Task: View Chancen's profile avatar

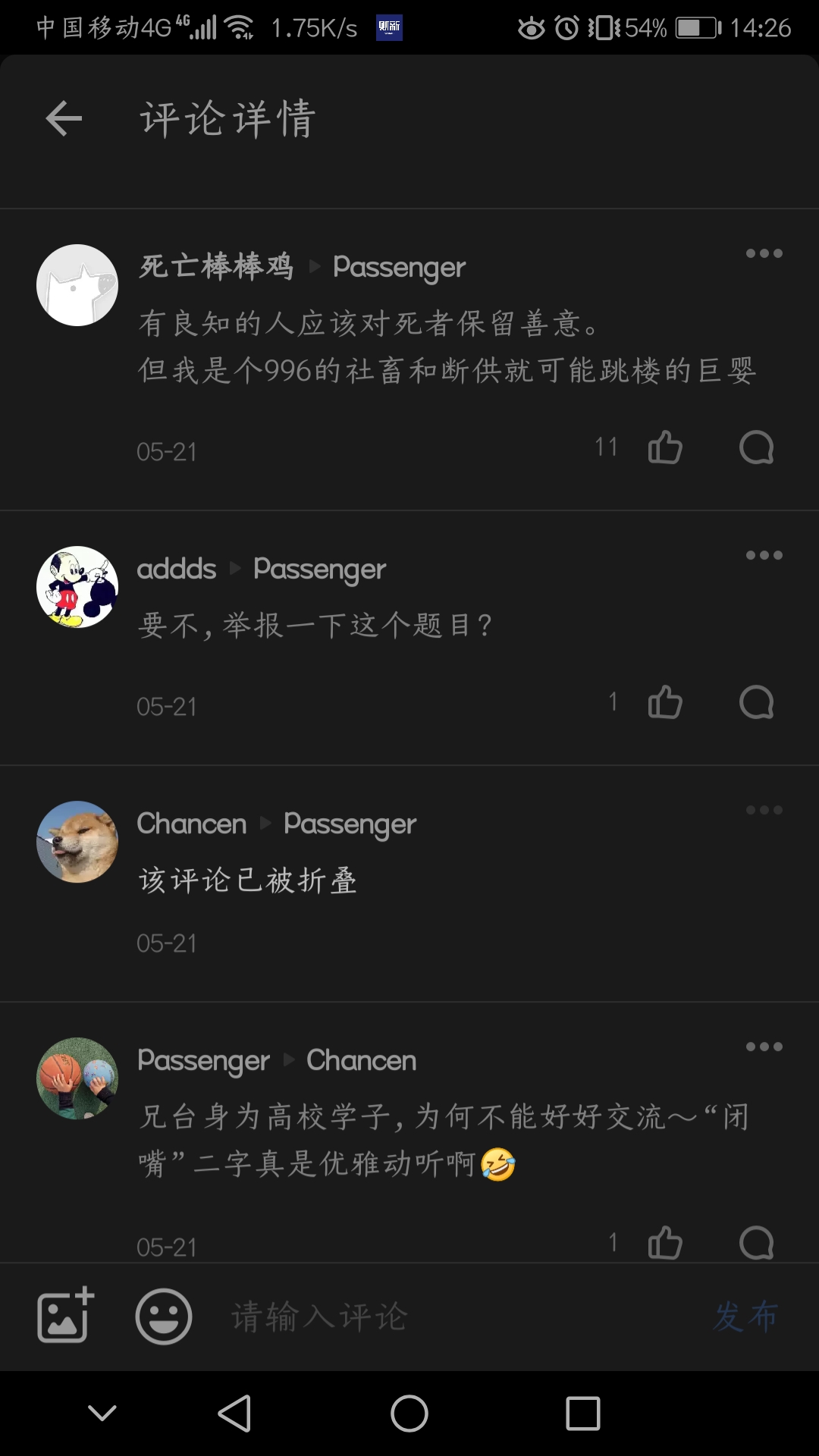Action: (77, 842)
